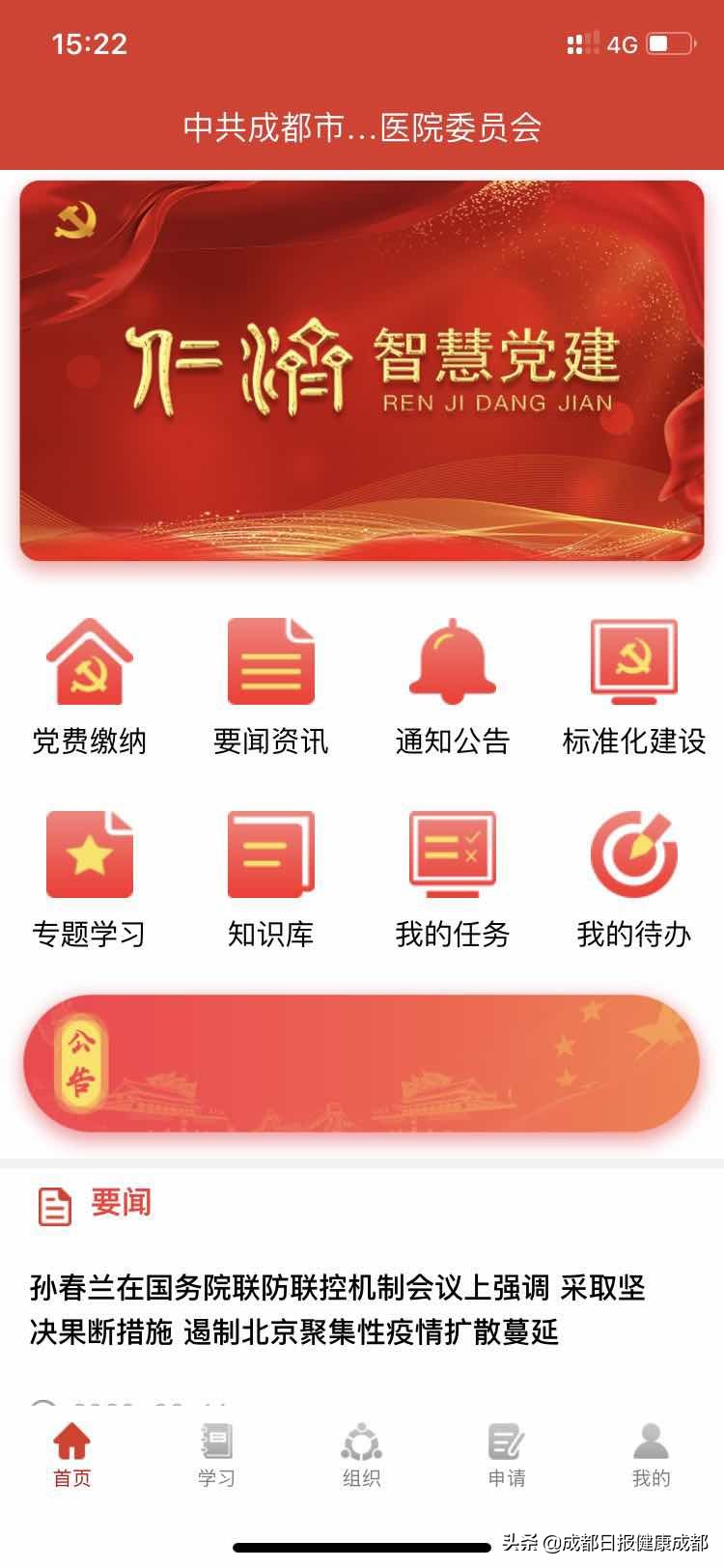Viewport: 724px width, 1568px height.
Task: Open the 知识库 books icon
Action: (x=270, y=854)
